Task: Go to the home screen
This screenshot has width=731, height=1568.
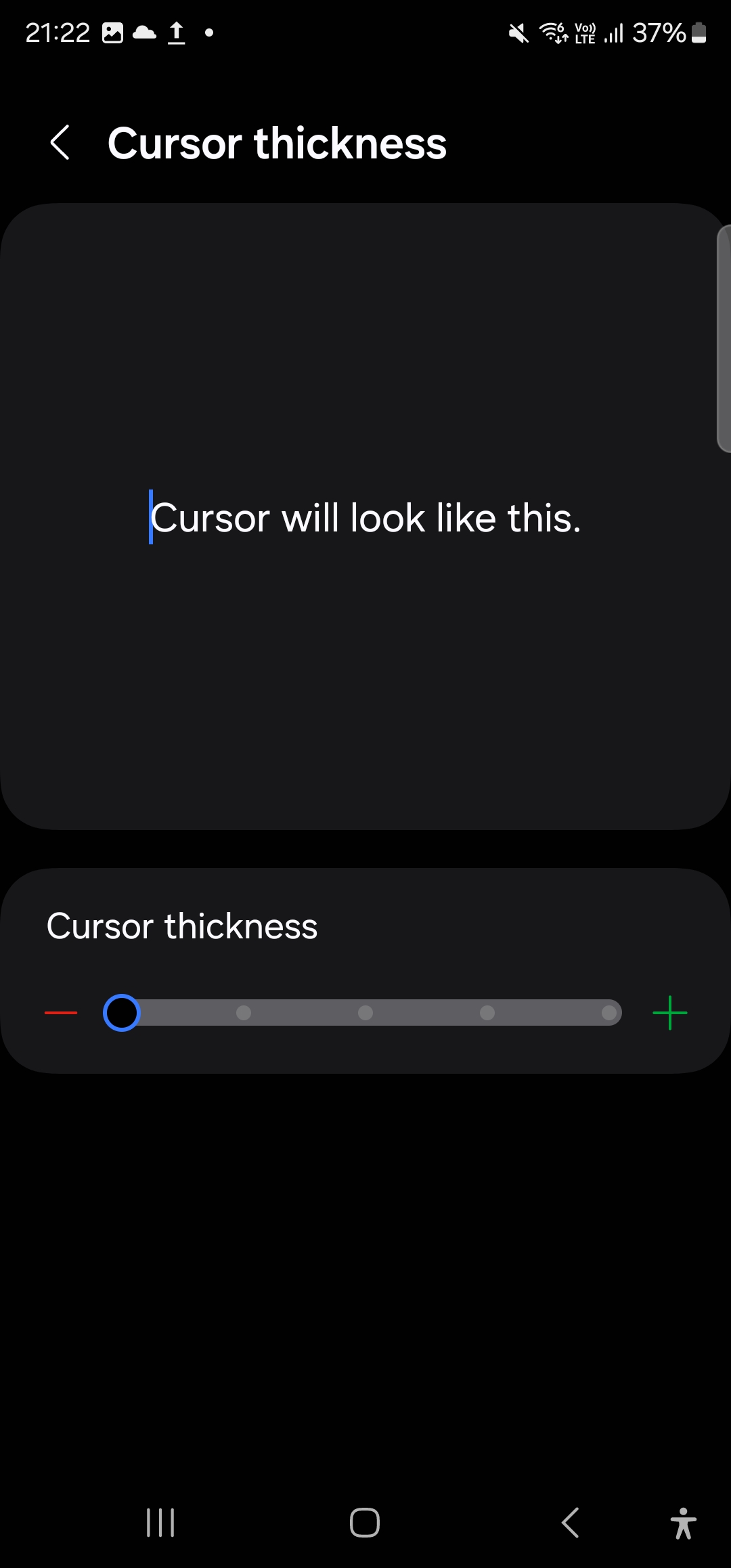Action: point(365,1523)
